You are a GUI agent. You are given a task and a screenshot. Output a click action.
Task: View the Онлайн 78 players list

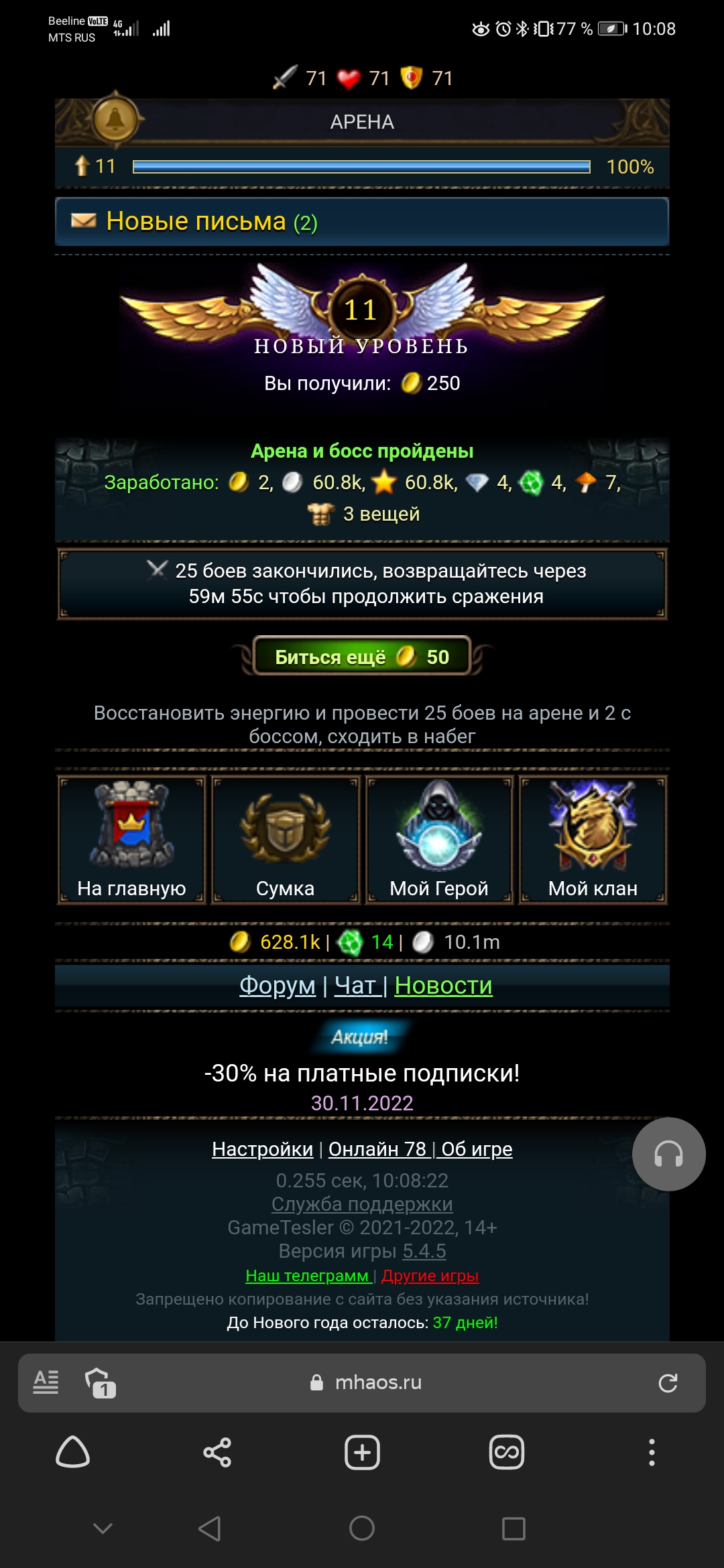click(377, 1149)
